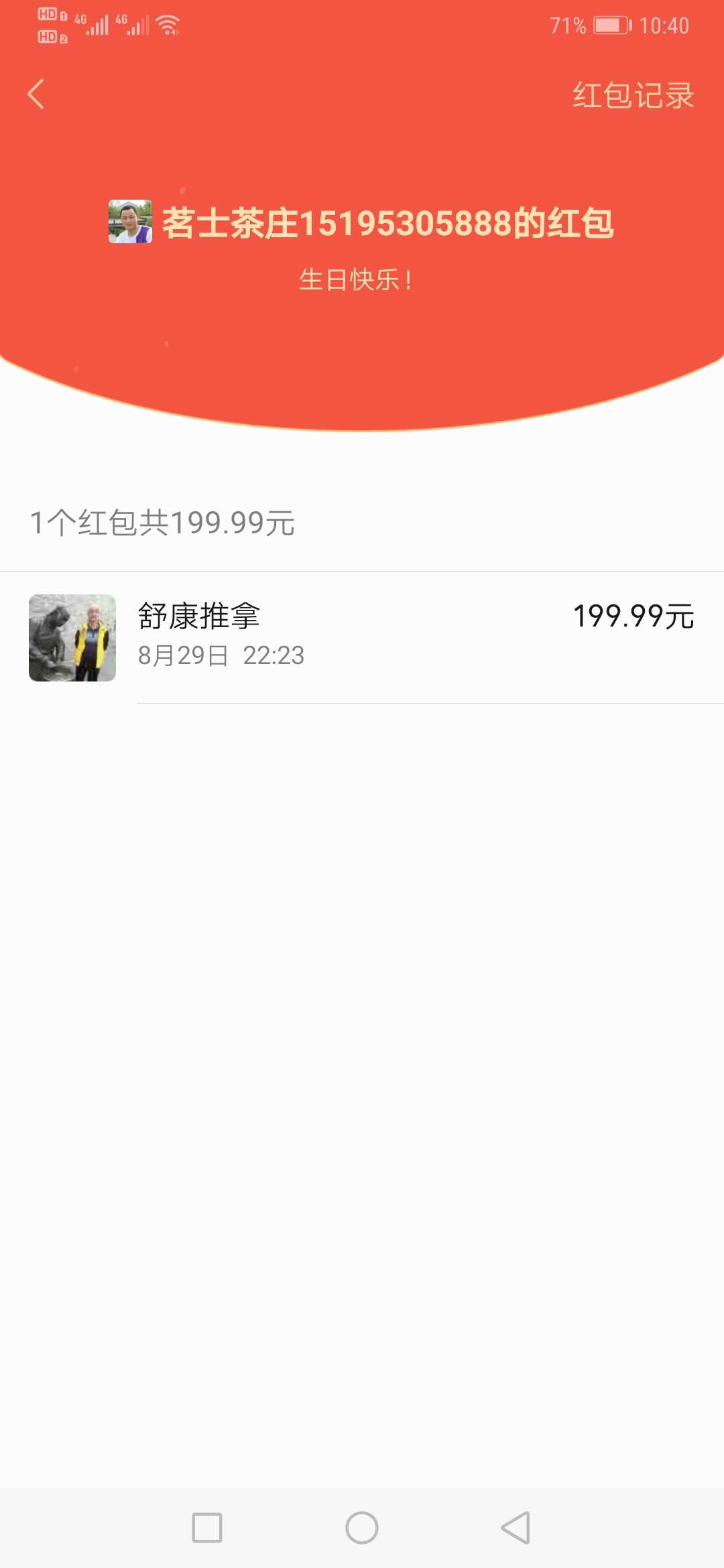Open the 舒康推拿 recipient row
Viewport: 724px width, 1568px height.
362,637
